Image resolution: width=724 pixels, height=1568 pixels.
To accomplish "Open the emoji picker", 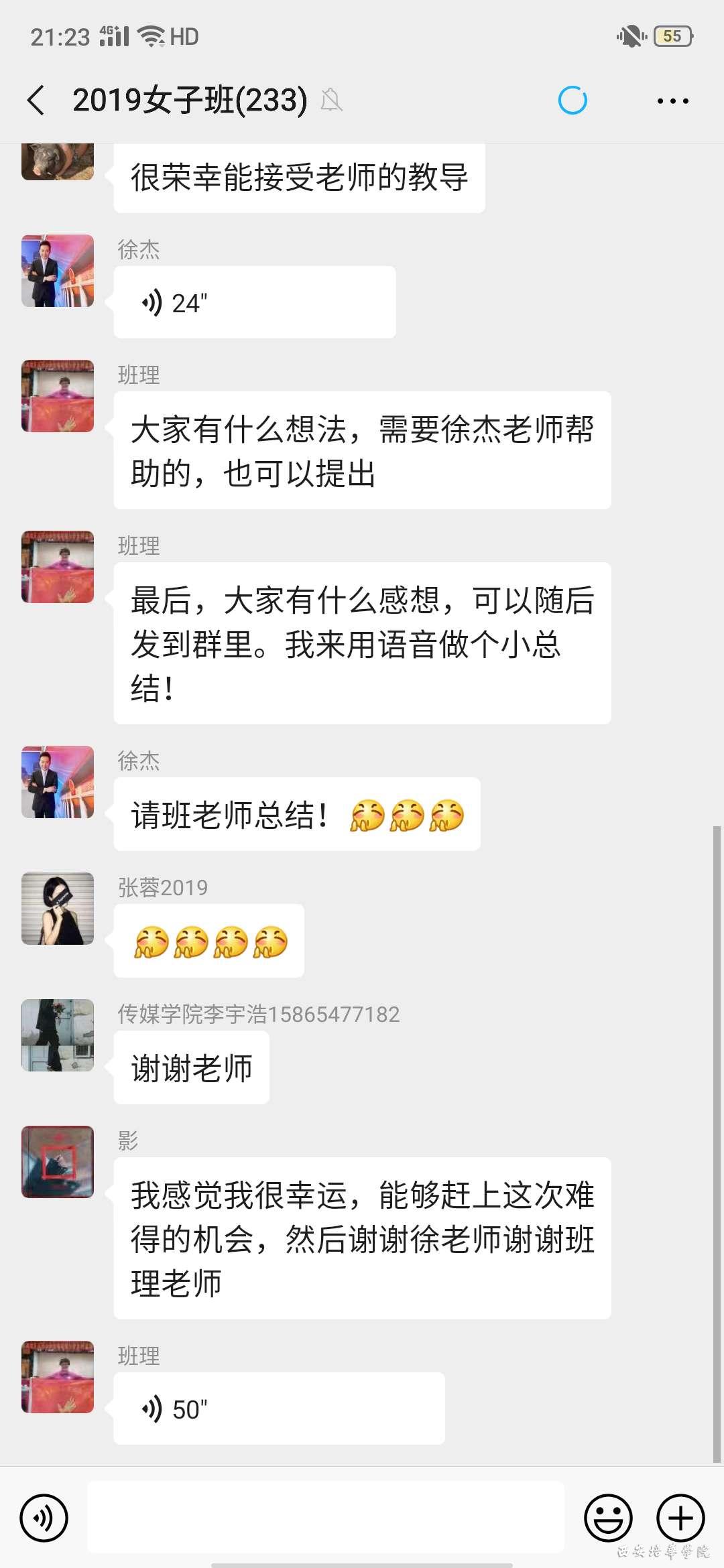I will point(608,1518).
